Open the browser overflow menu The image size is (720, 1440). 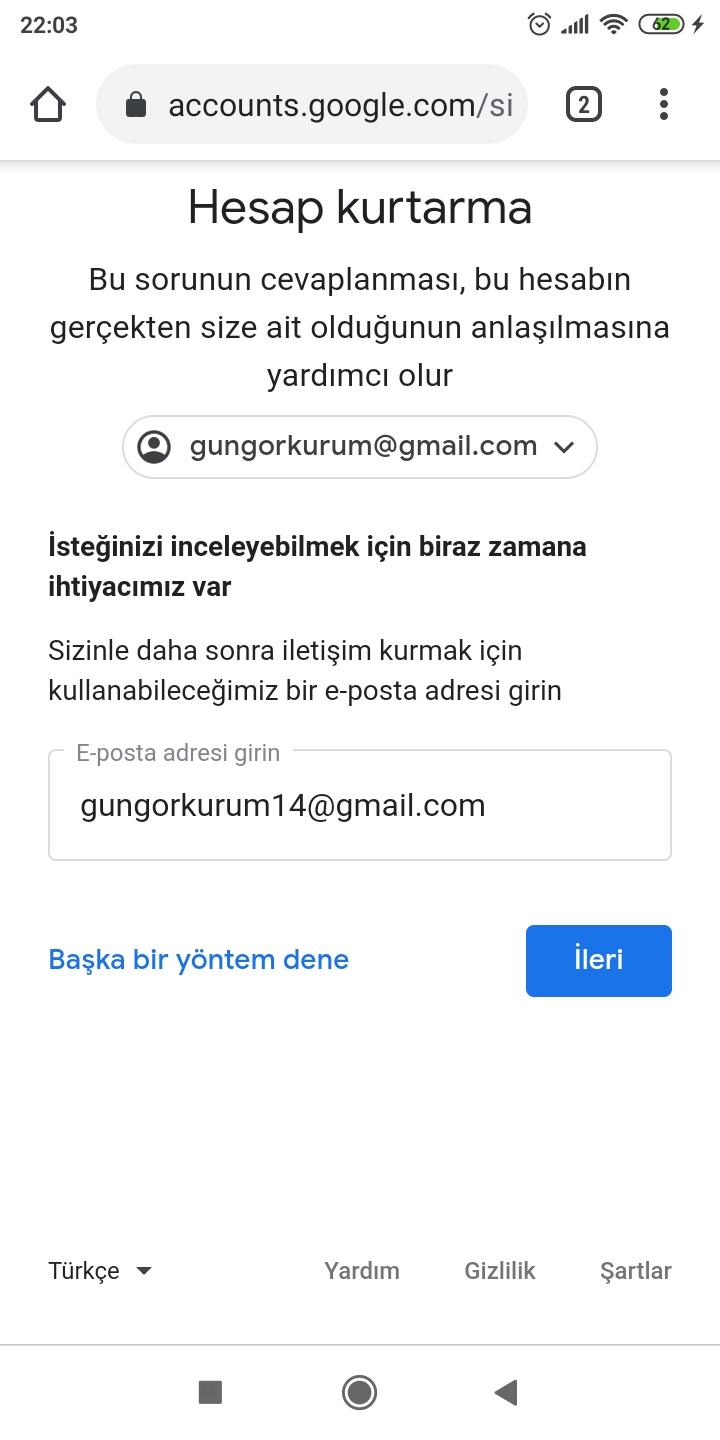pos(664,104)
